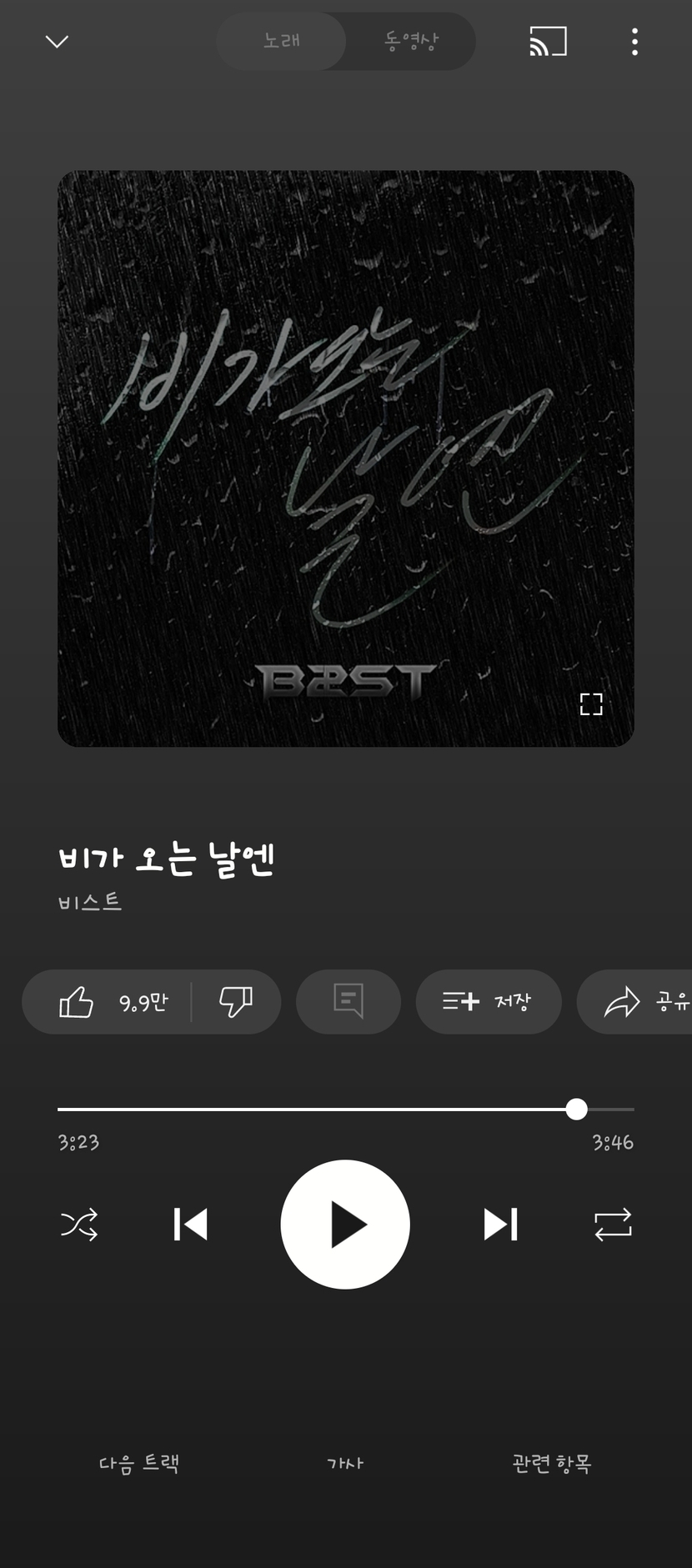Image resolution: width=692 pixels, height=1568 pixels.
Task: Open the 관련 항목 (related) tab
Action: tap(551, 1463)
